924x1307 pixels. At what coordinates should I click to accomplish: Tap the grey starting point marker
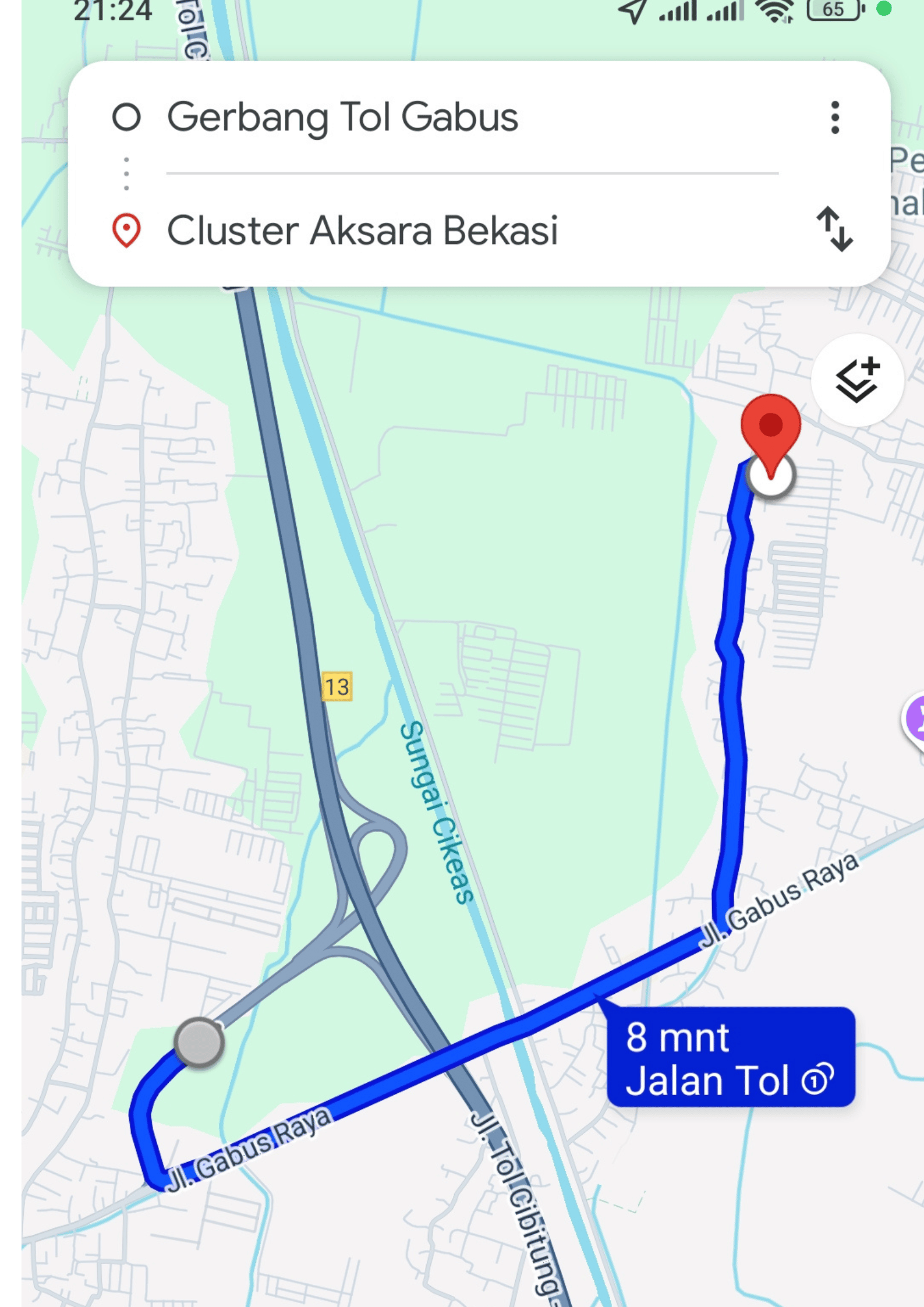click(199, 1043)
